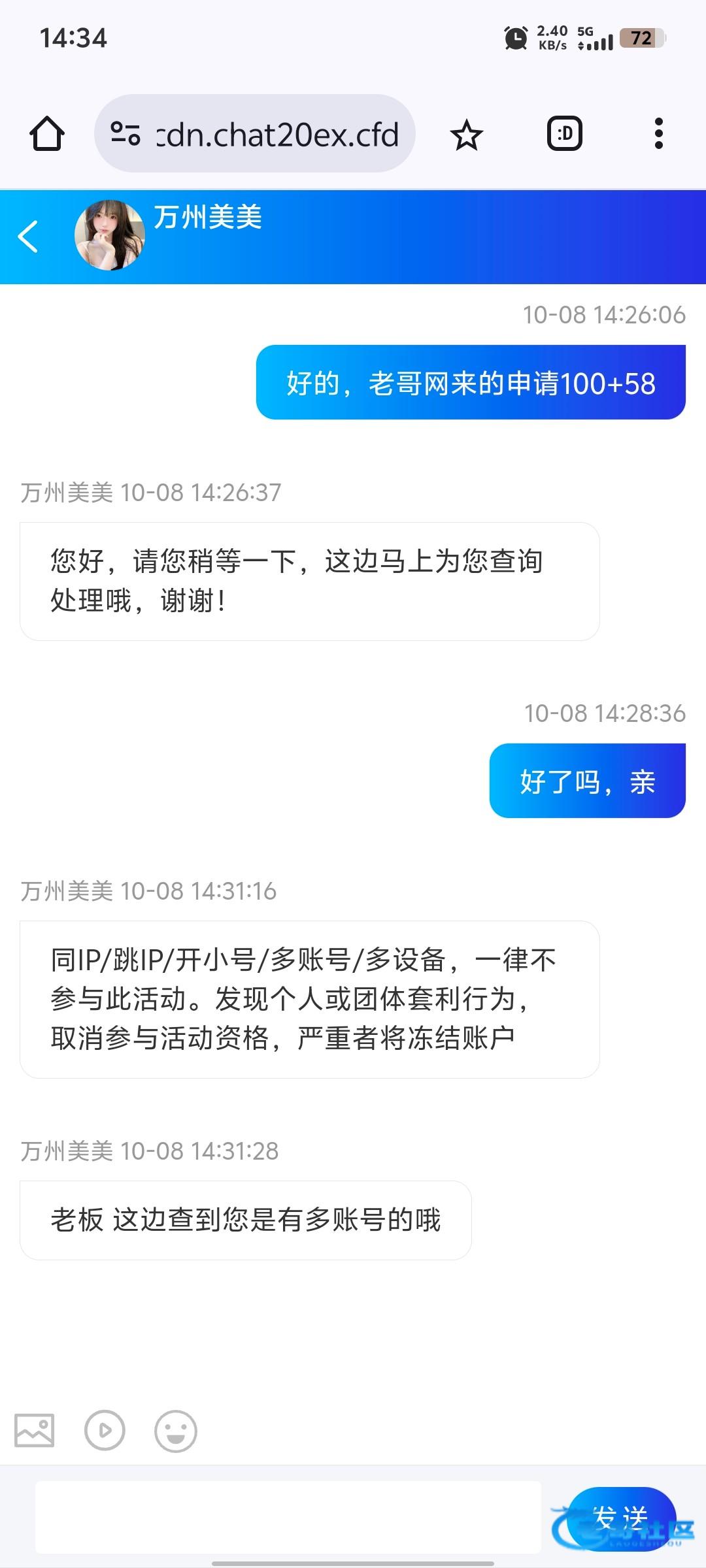Viewport: 706px width, 1568px height.
Task: Open the browser tab switcher
Action: [564, 134]
